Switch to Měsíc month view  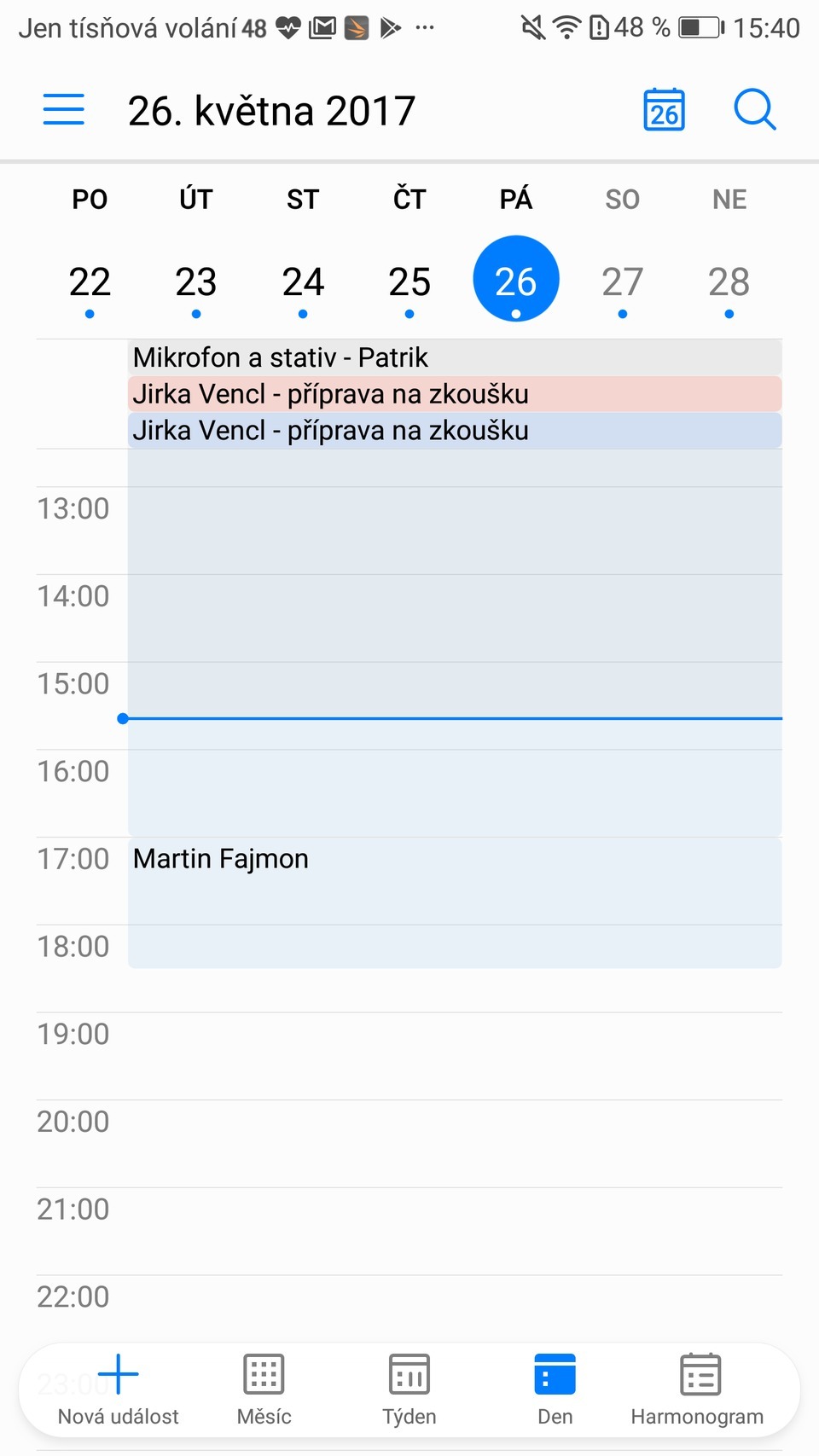coord(264,1390)
